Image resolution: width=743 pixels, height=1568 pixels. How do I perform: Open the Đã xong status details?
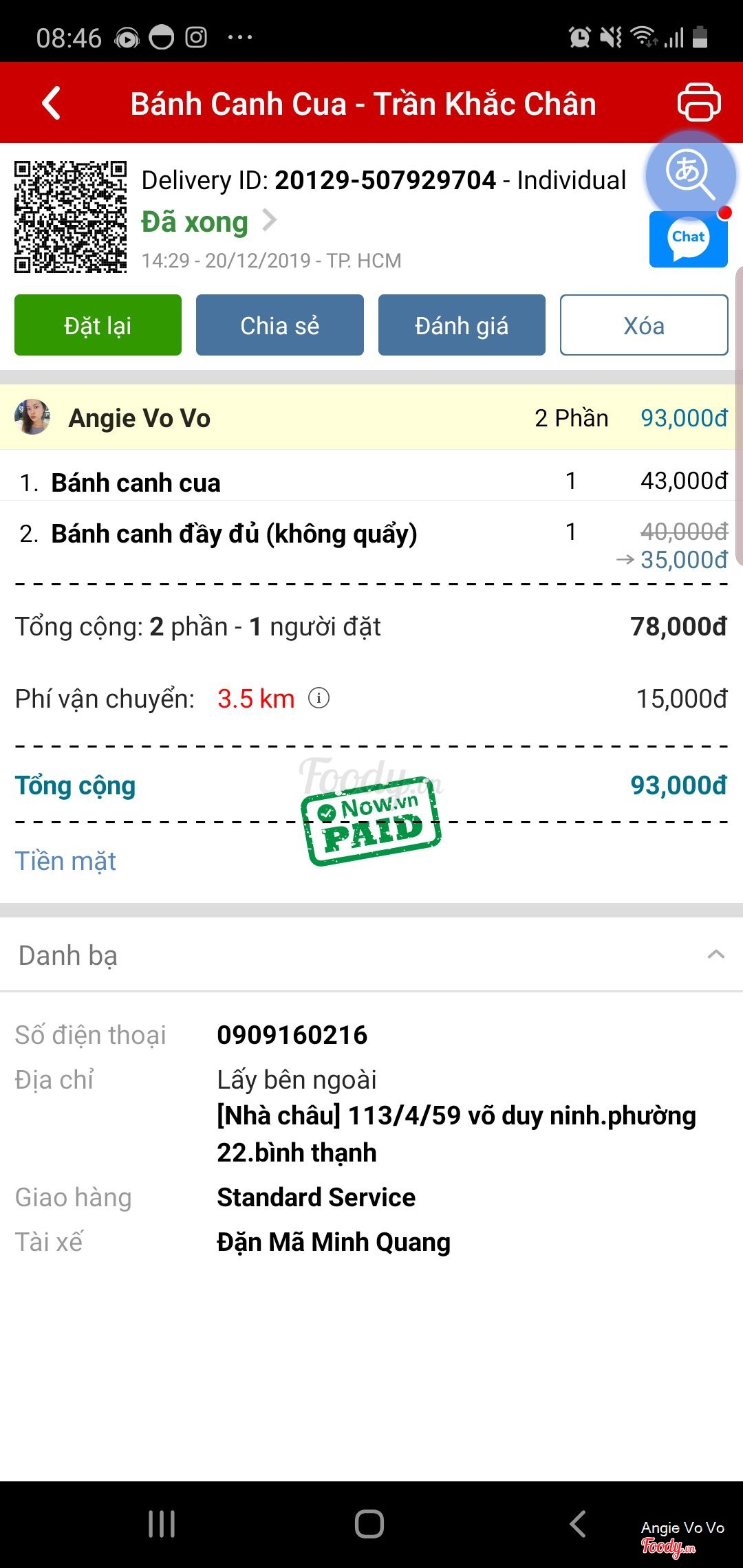208,221
